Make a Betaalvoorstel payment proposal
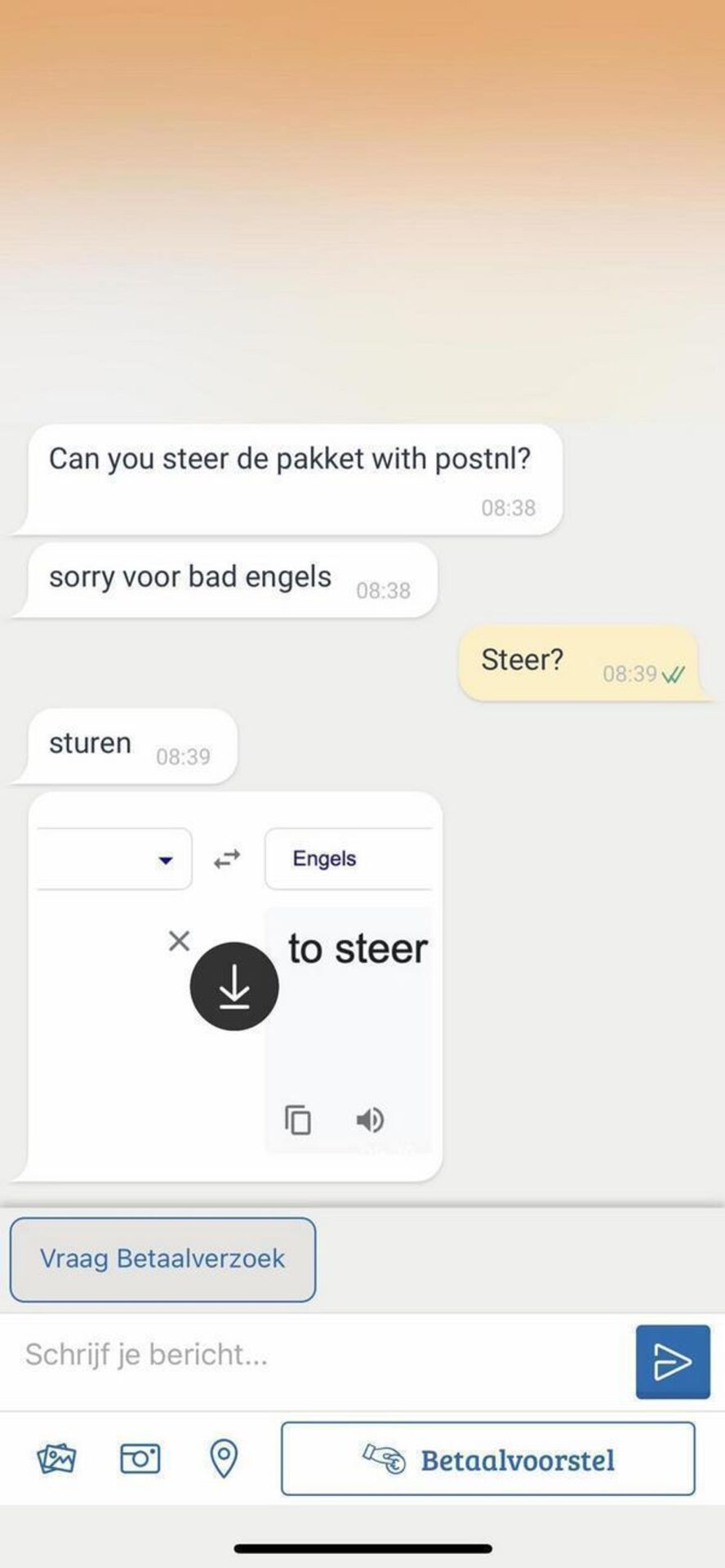 tap(488, 1459)
